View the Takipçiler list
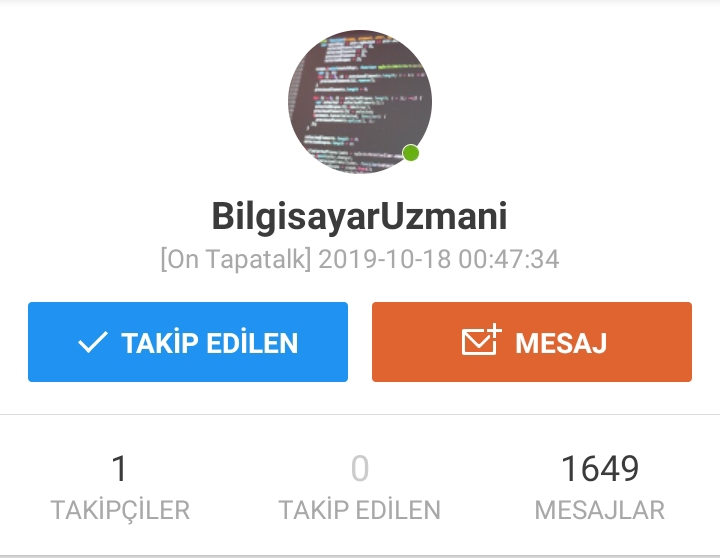The width and height of the screenshot is (720, 558). click(x=120, y=487)
